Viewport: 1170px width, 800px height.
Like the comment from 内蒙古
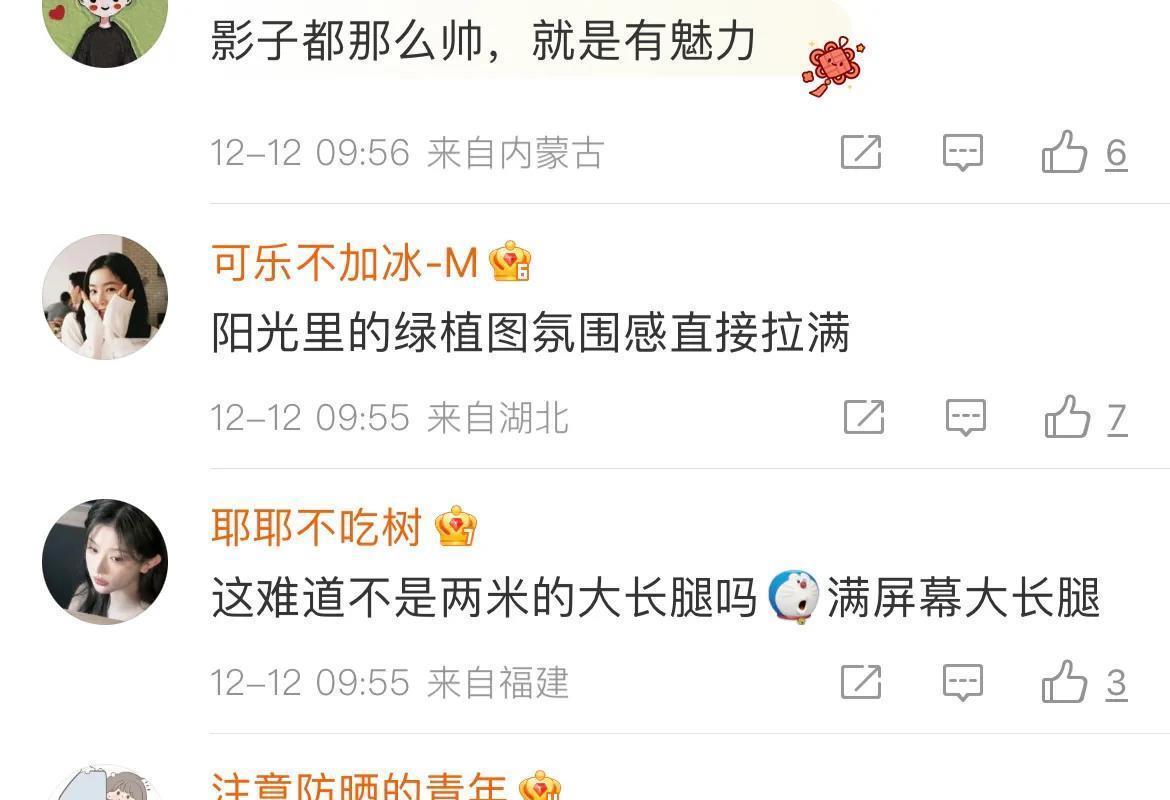click(1064, 152)
